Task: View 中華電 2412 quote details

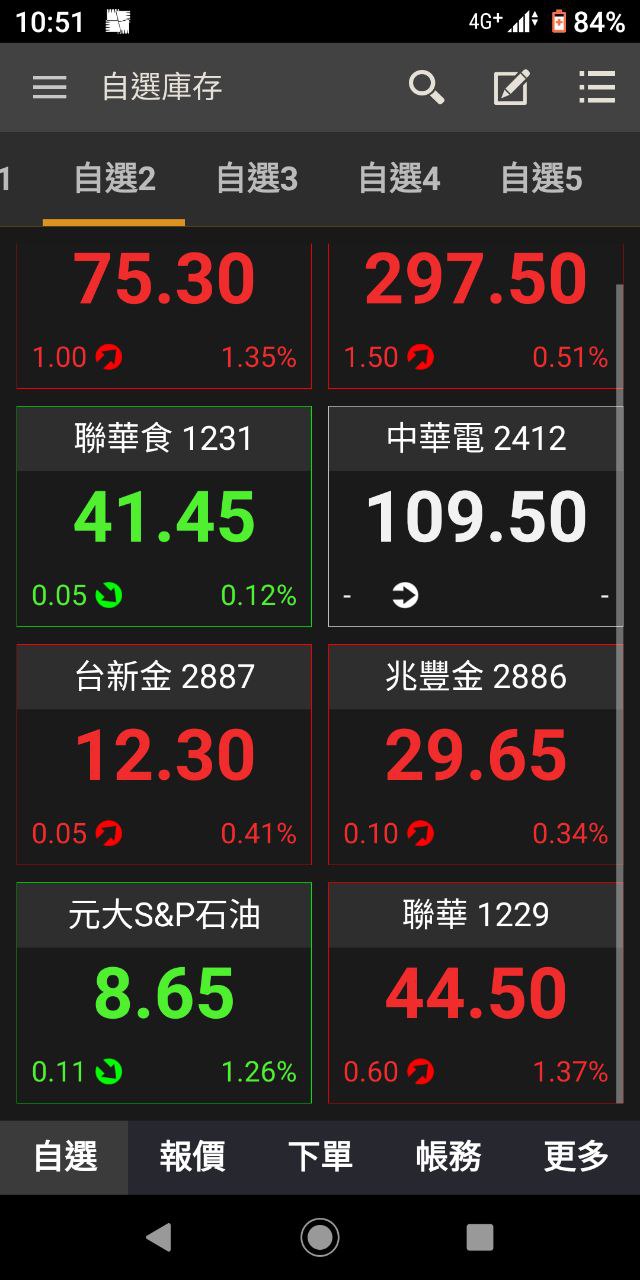Action: 475,516
